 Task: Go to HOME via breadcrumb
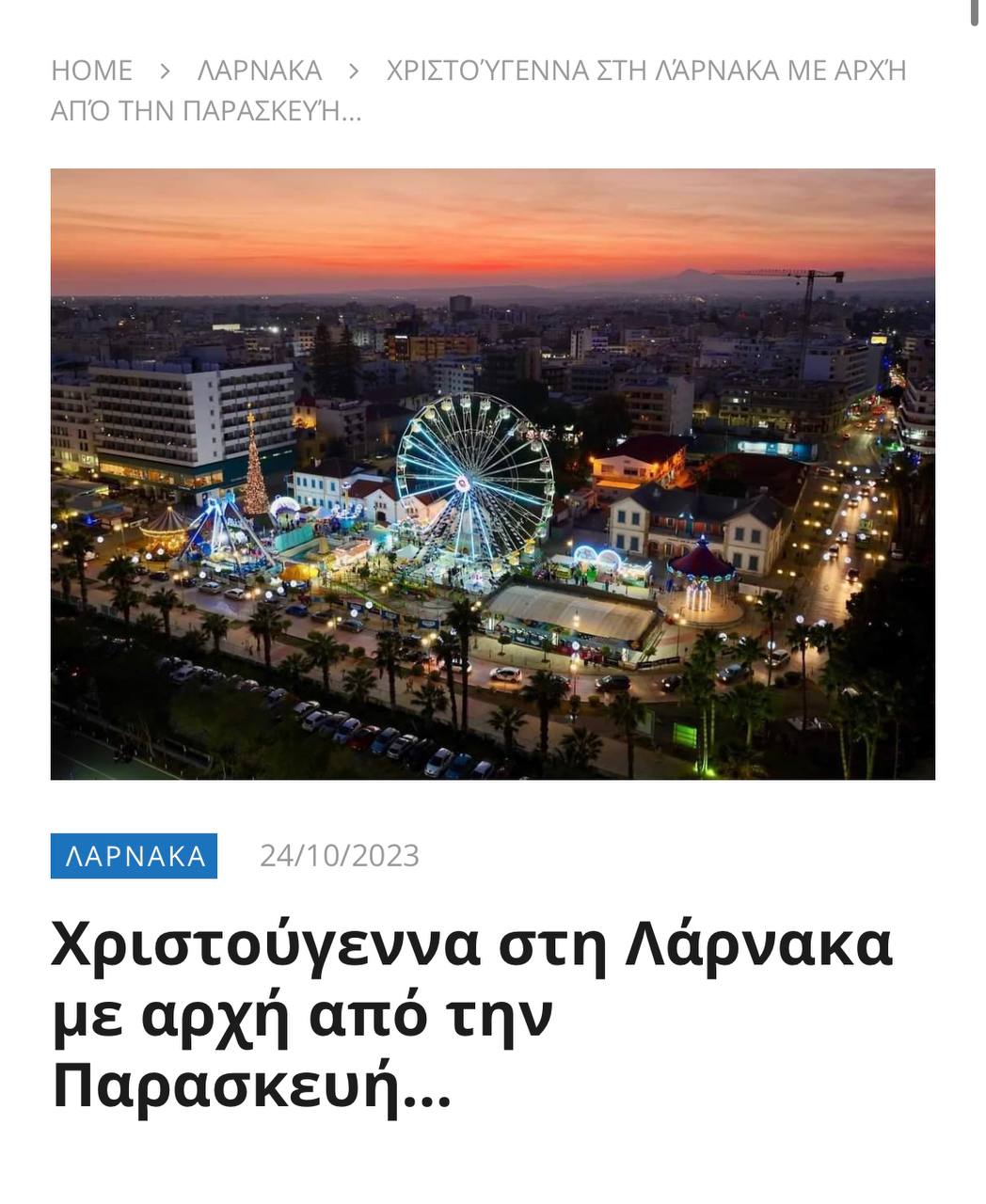[91, 71]
